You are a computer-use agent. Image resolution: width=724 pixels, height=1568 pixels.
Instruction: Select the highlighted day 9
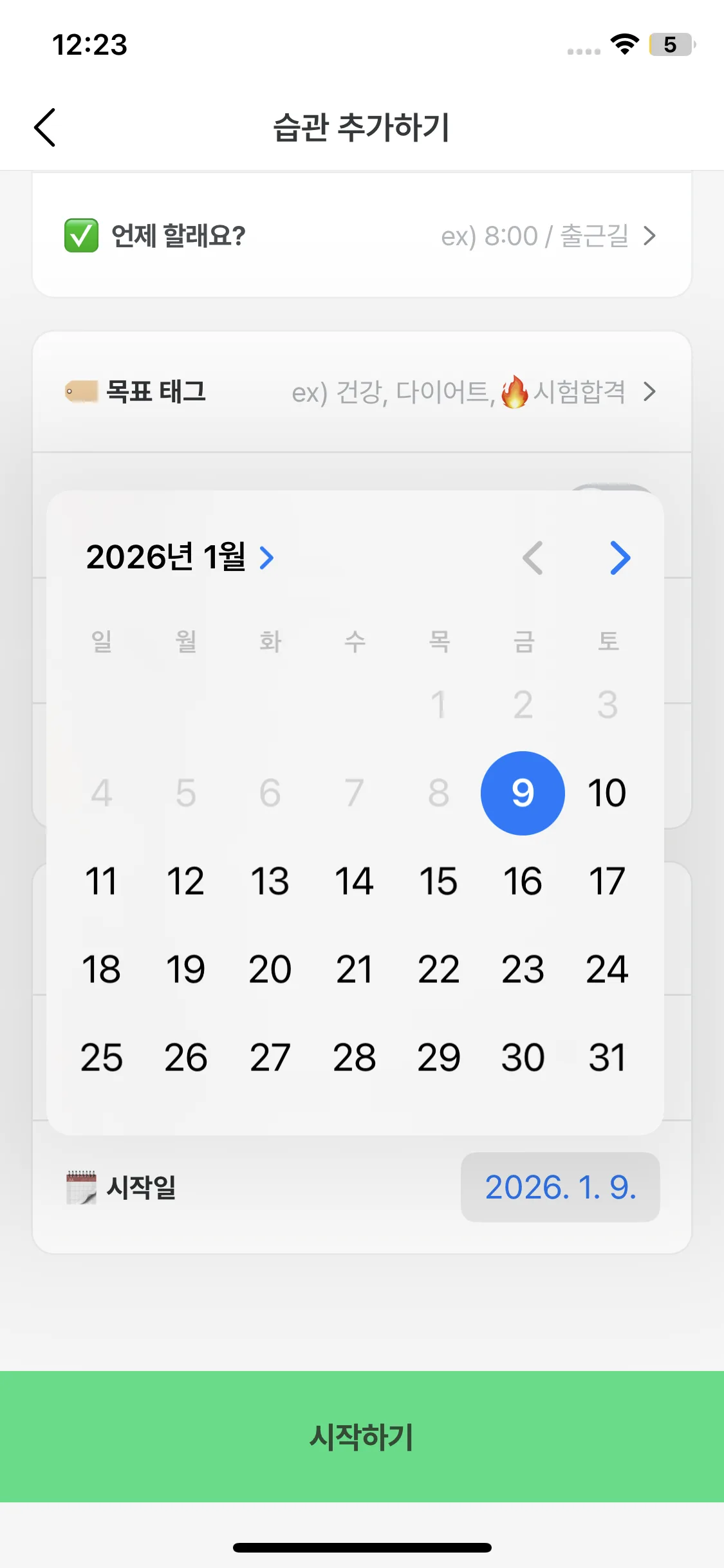(523, 793)
